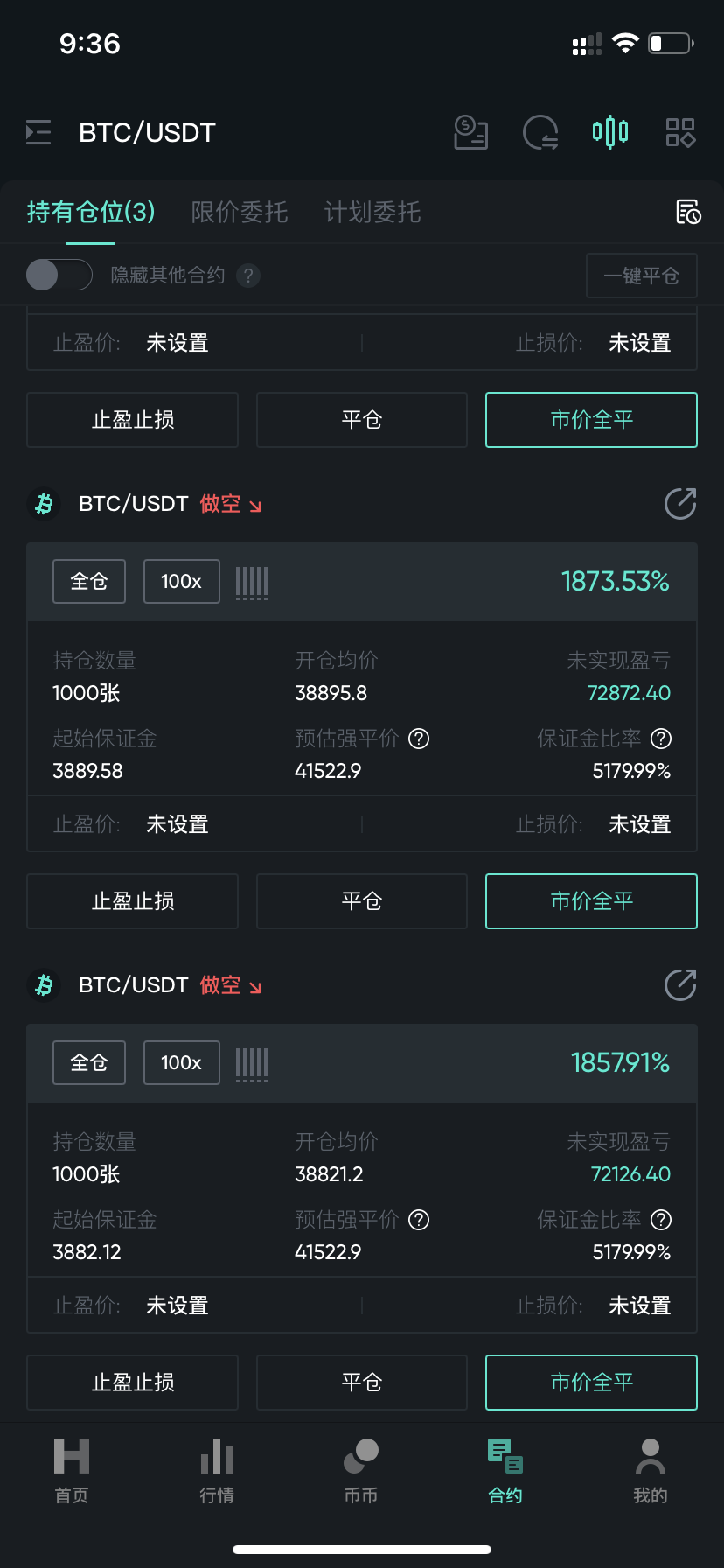Share the first 做空 position via share icon
724x1568 pixels.
click(x=679, y=504)
